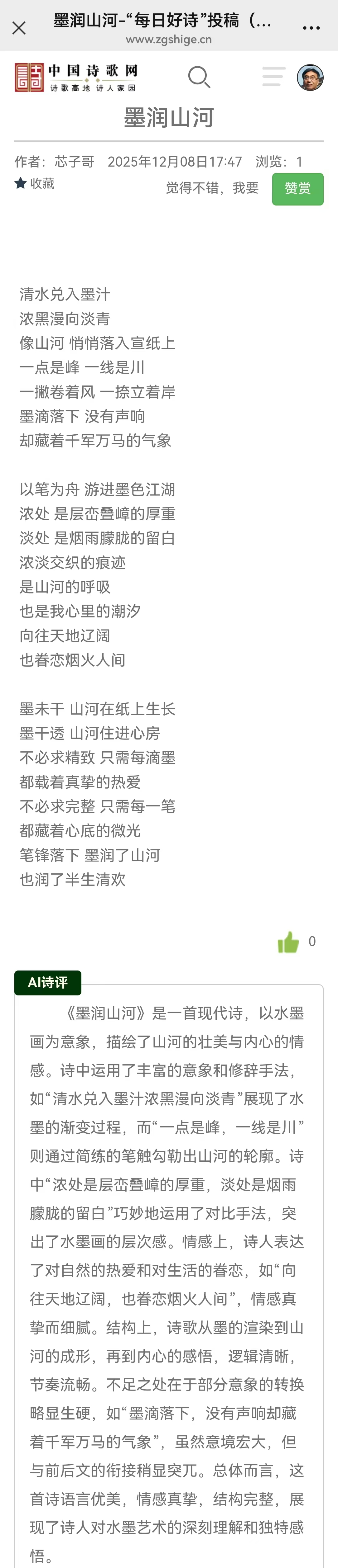Add poem to favorites via 收藏
338x1568 pixels.
pos(35,183)
